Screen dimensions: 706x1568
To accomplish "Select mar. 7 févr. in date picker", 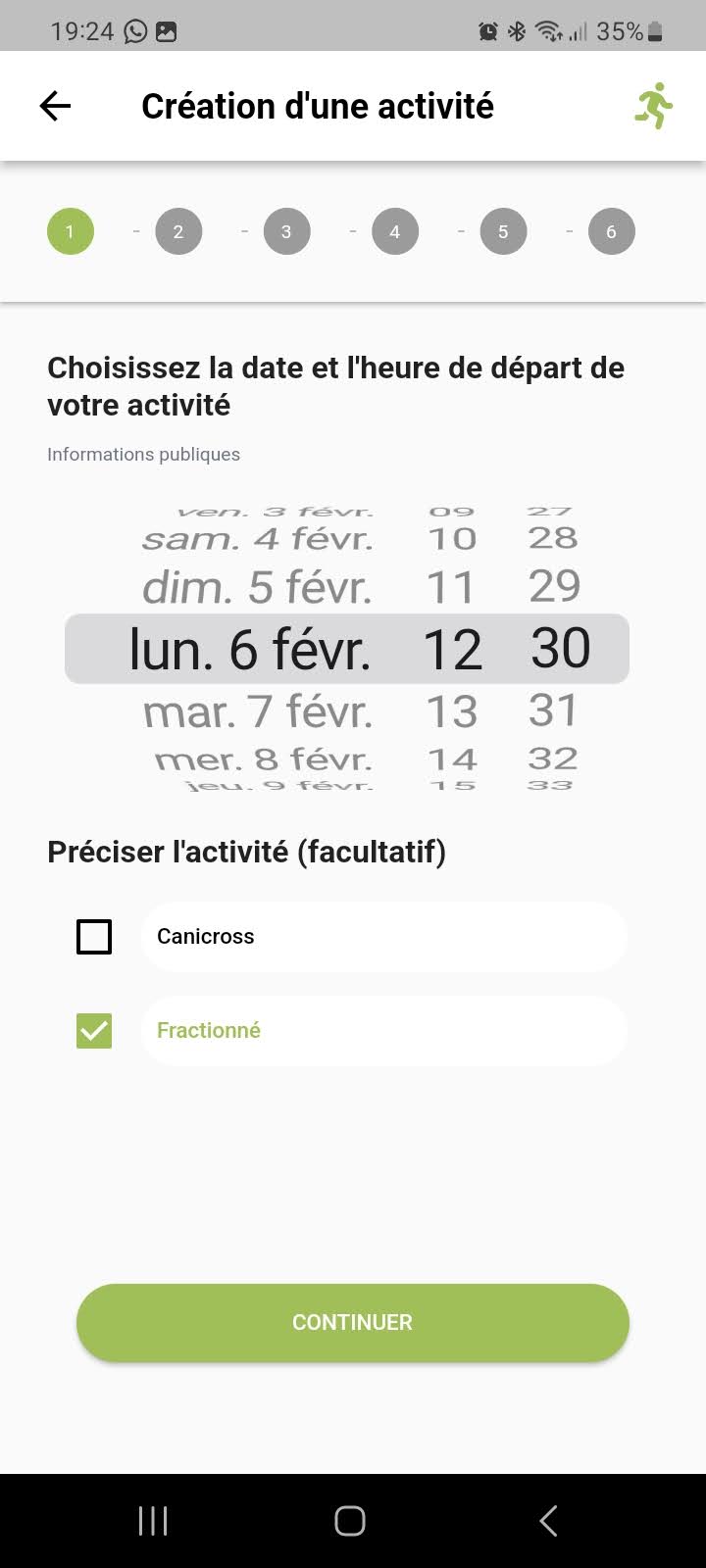I will click(x=258, y=711).
